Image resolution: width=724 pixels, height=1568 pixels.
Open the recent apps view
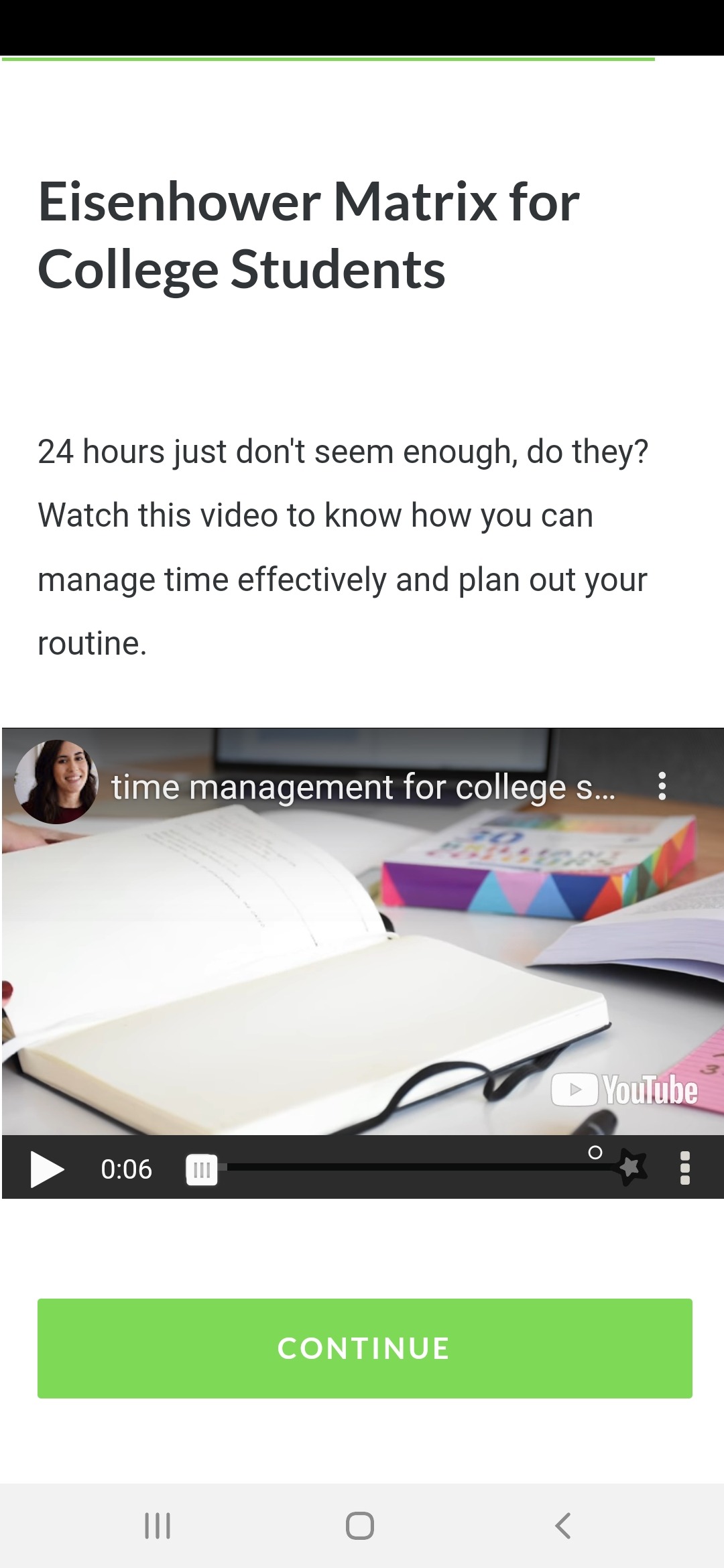coord(158,1526)
